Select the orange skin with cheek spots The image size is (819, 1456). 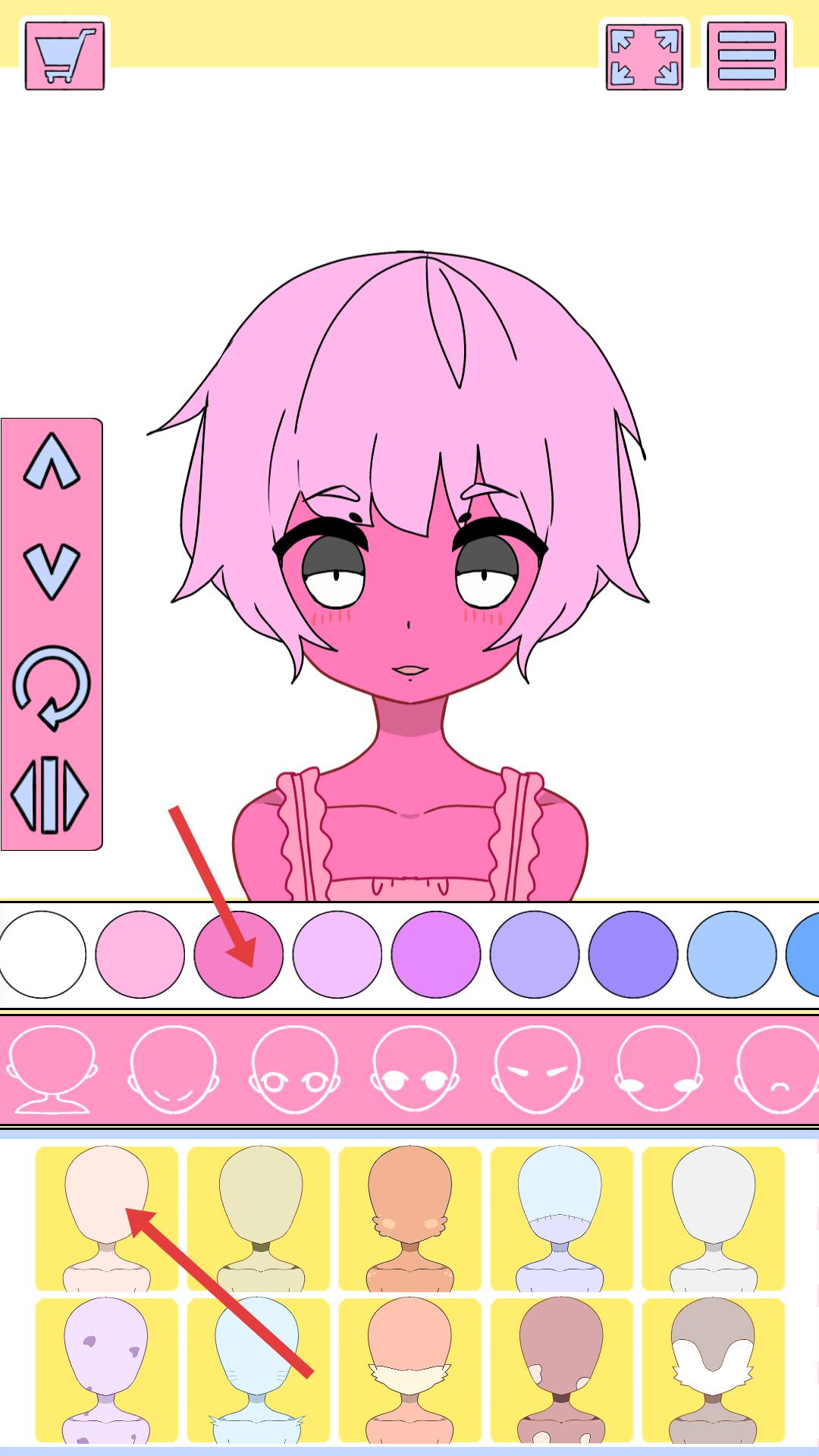point(410,1219)
